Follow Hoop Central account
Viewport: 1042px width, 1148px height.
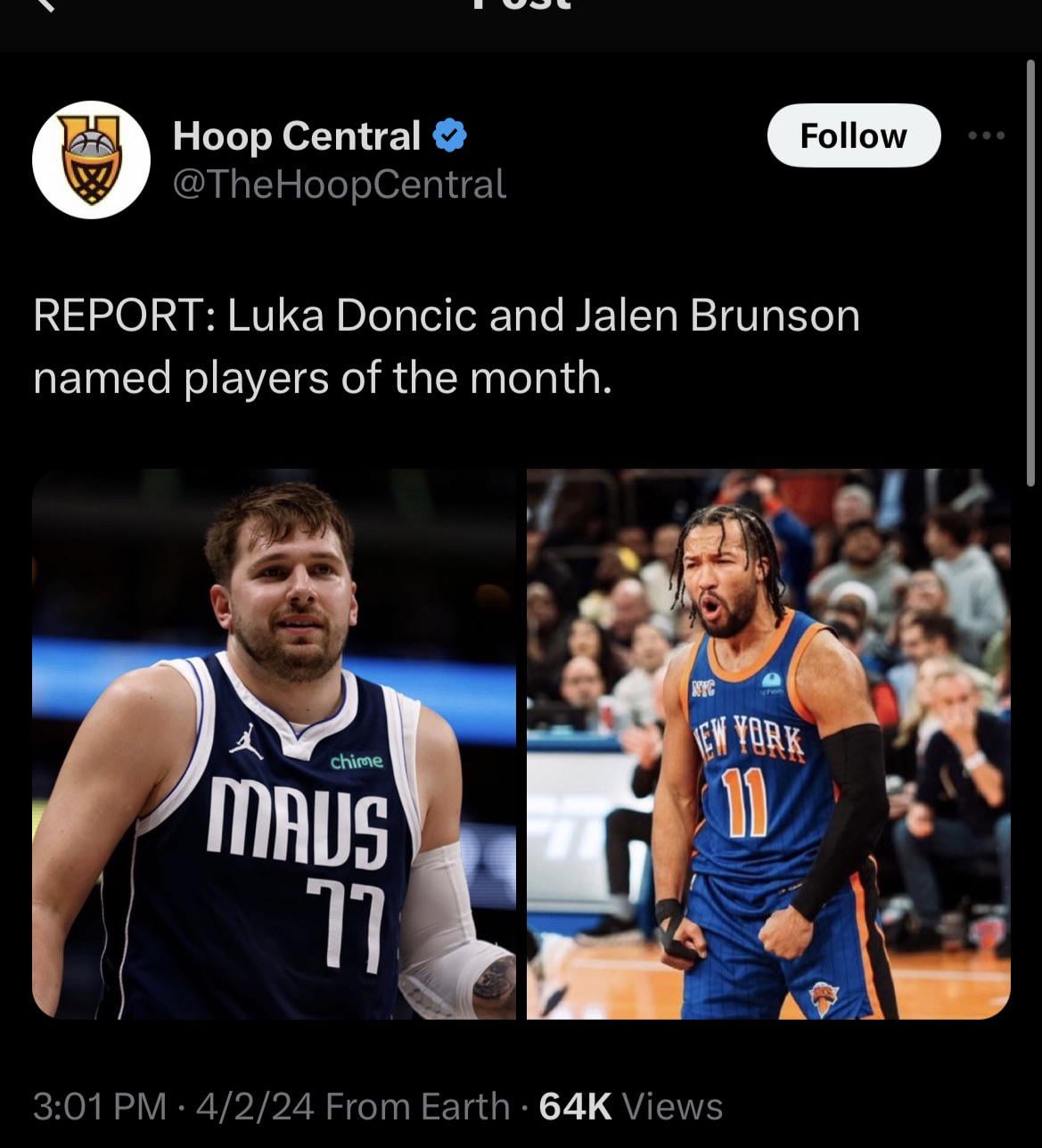tap(853, 136)
